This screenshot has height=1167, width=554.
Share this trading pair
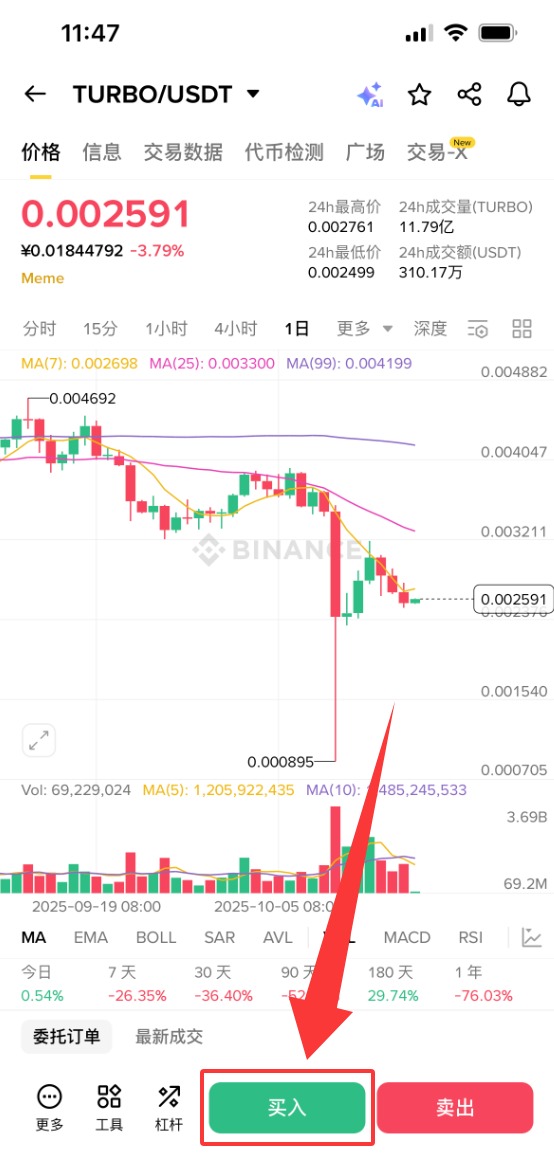(x=469, y=95)
